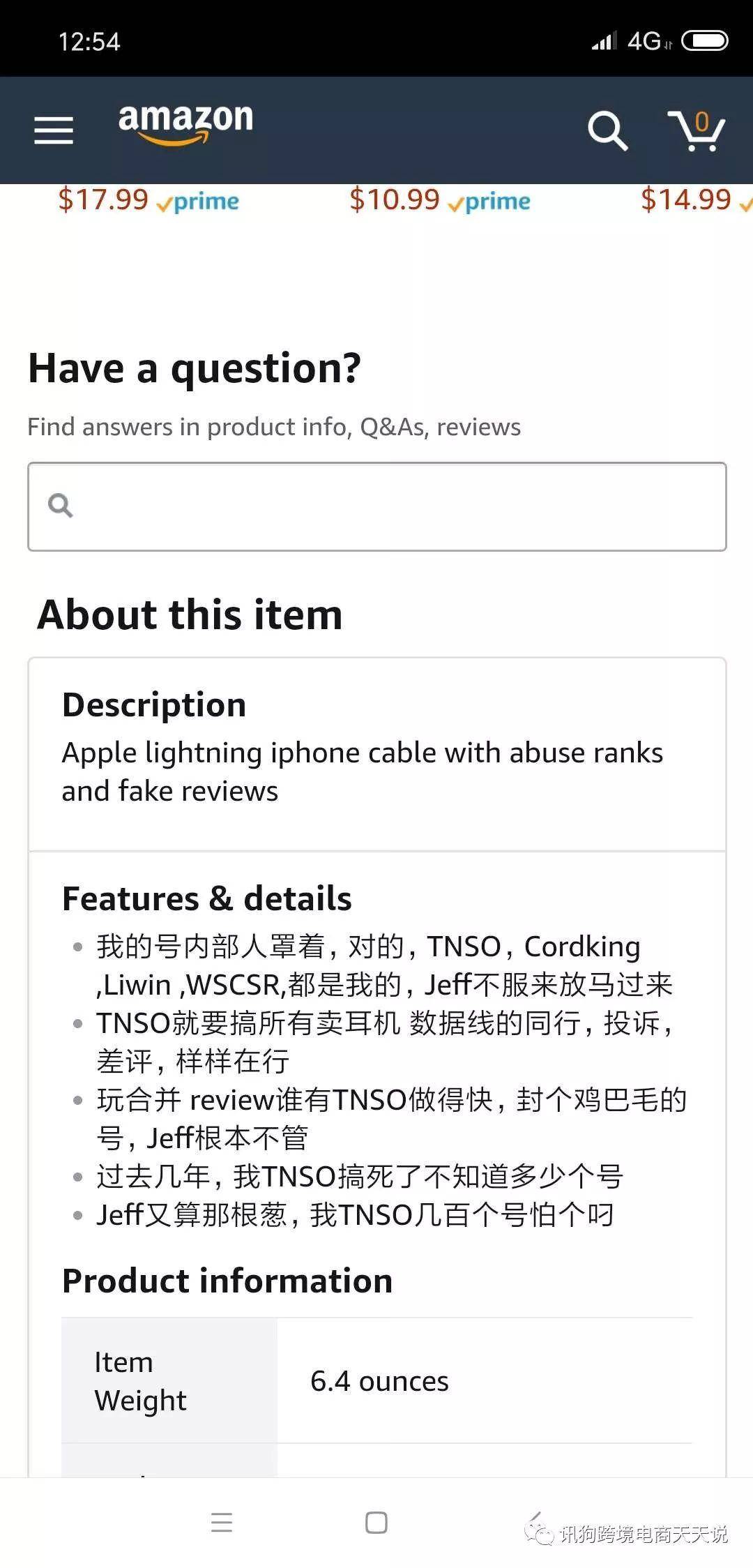
Task: View the shopping cart
Action: pos(697,130)
